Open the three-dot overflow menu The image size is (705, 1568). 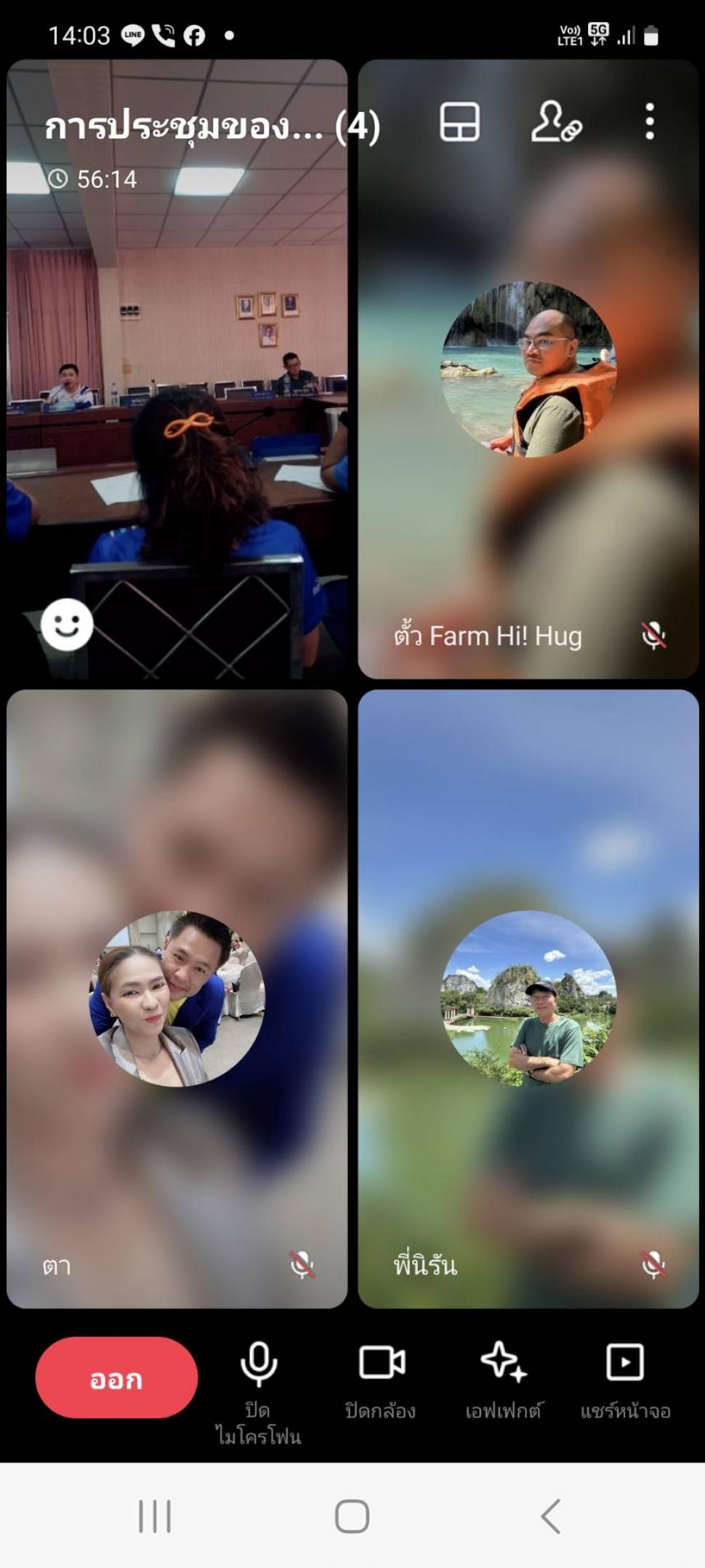click(650, 121)
